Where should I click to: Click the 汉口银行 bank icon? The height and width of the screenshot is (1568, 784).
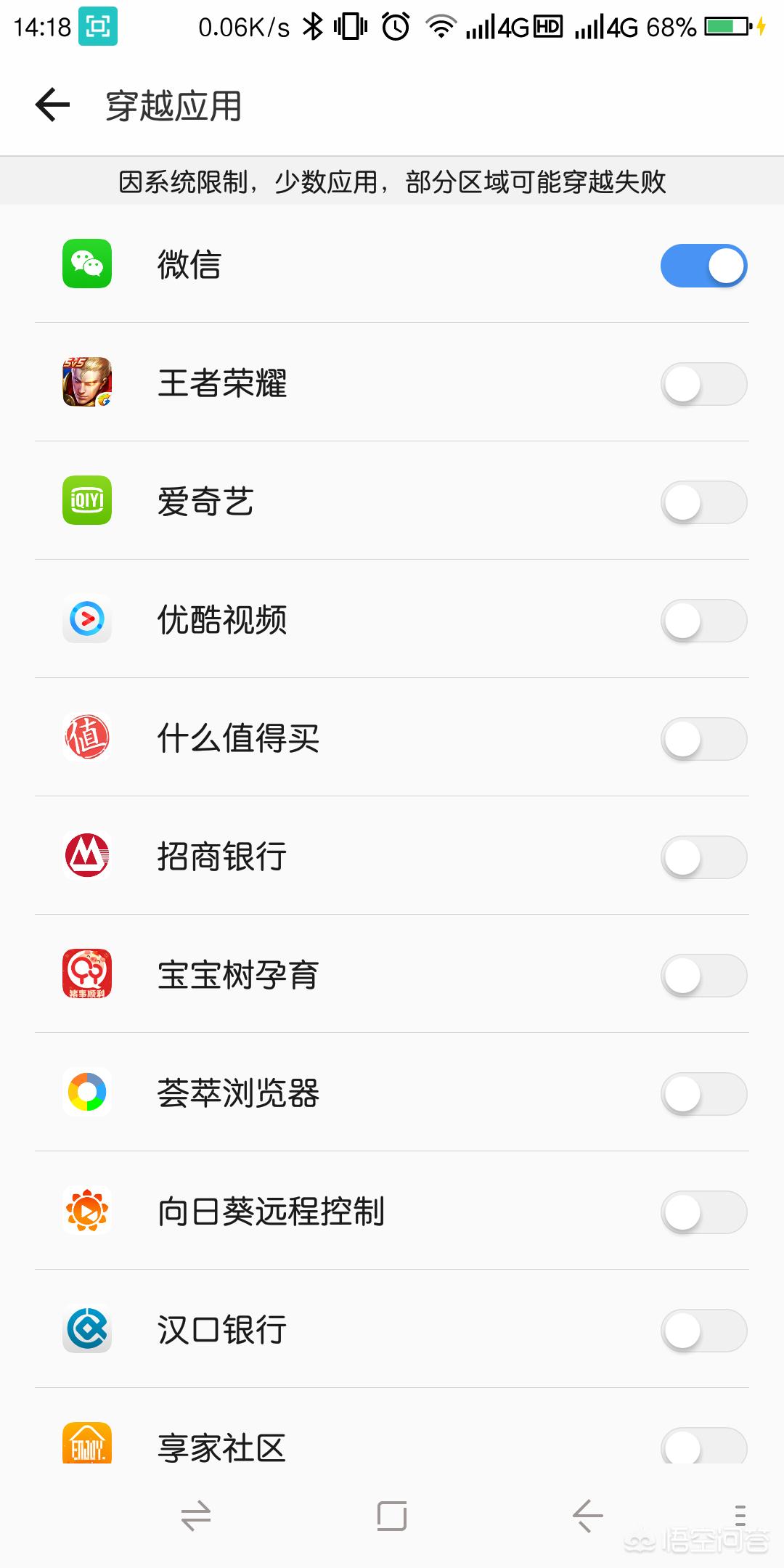point(86,1329)
